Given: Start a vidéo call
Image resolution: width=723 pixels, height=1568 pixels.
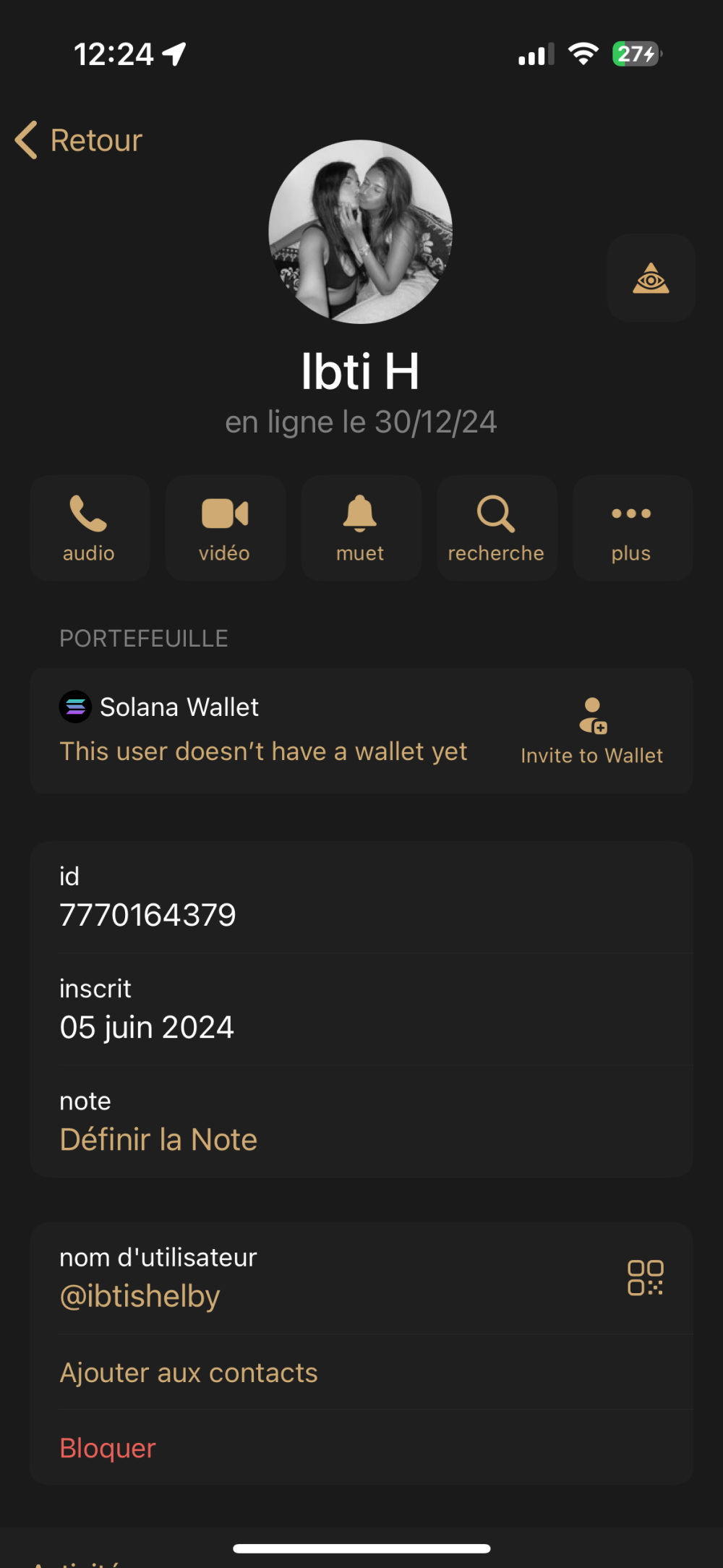Looking at the screenshot, I should pyautogui.click(x=225, y=528).
